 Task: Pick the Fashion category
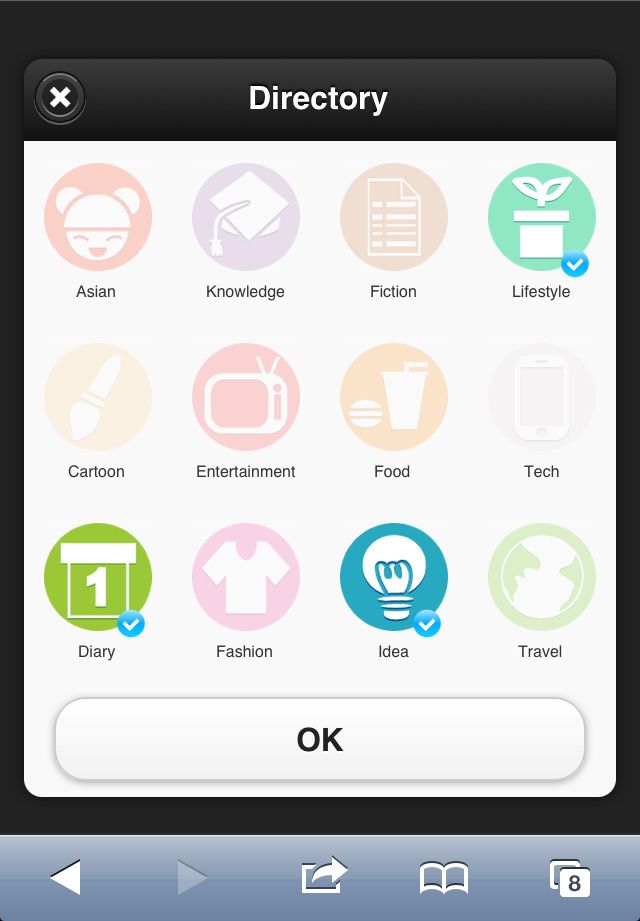click(x=246, y=578)
